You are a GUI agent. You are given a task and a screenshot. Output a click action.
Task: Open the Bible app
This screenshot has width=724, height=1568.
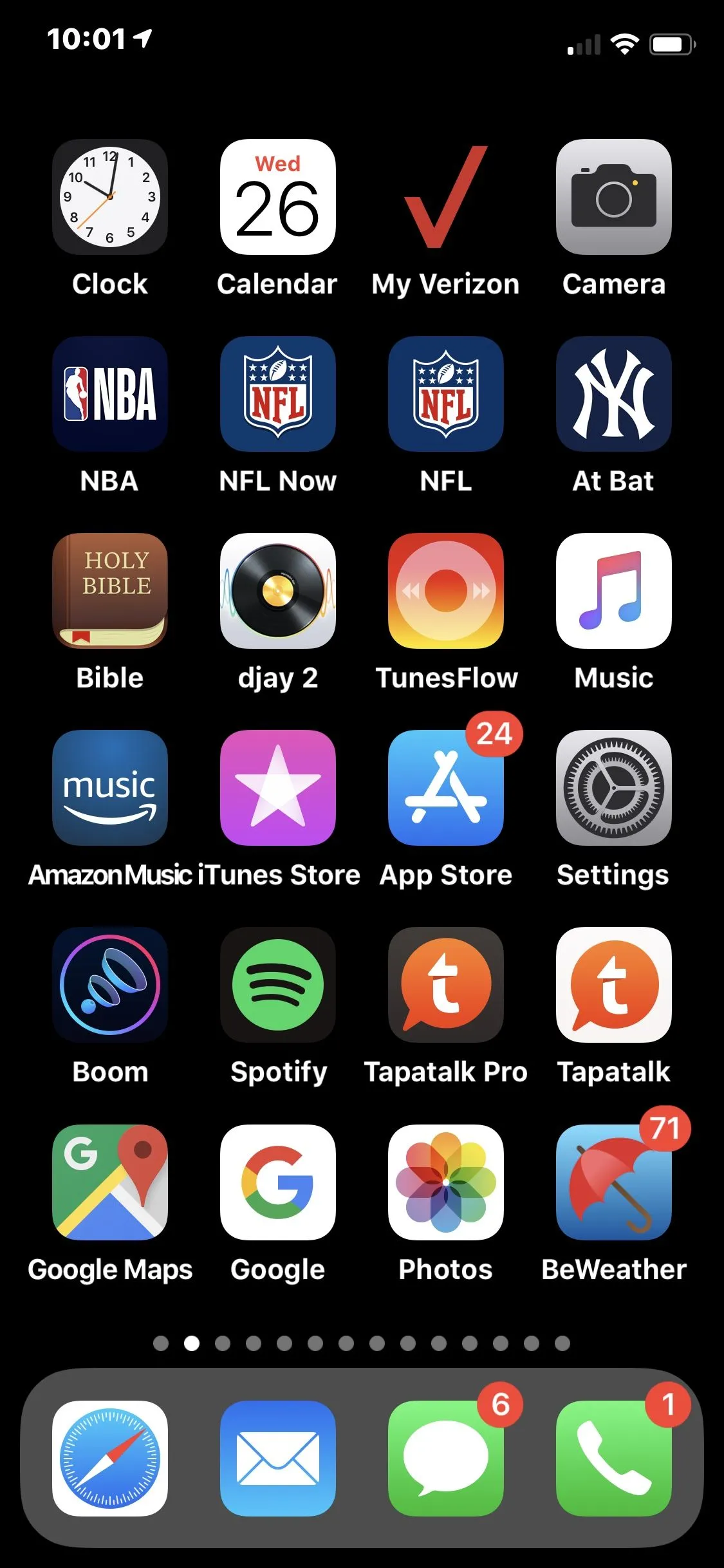[x=110, y=591]
